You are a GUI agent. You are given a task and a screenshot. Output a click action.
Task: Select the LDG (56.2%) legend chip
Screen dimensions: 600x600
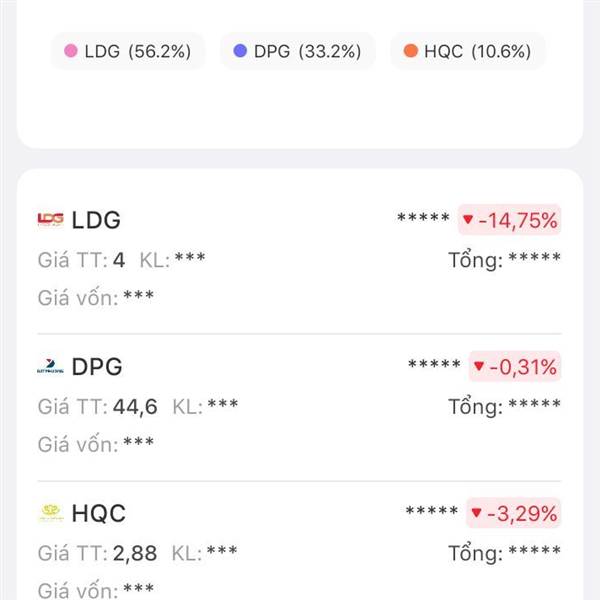click(x=128, y=51)
